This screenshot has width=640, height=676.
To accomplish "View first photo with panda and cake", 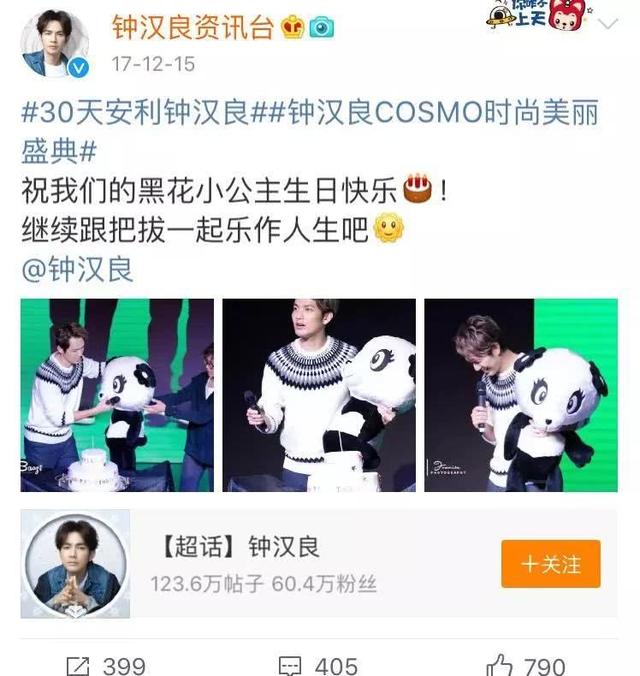I will pos(117,394).
